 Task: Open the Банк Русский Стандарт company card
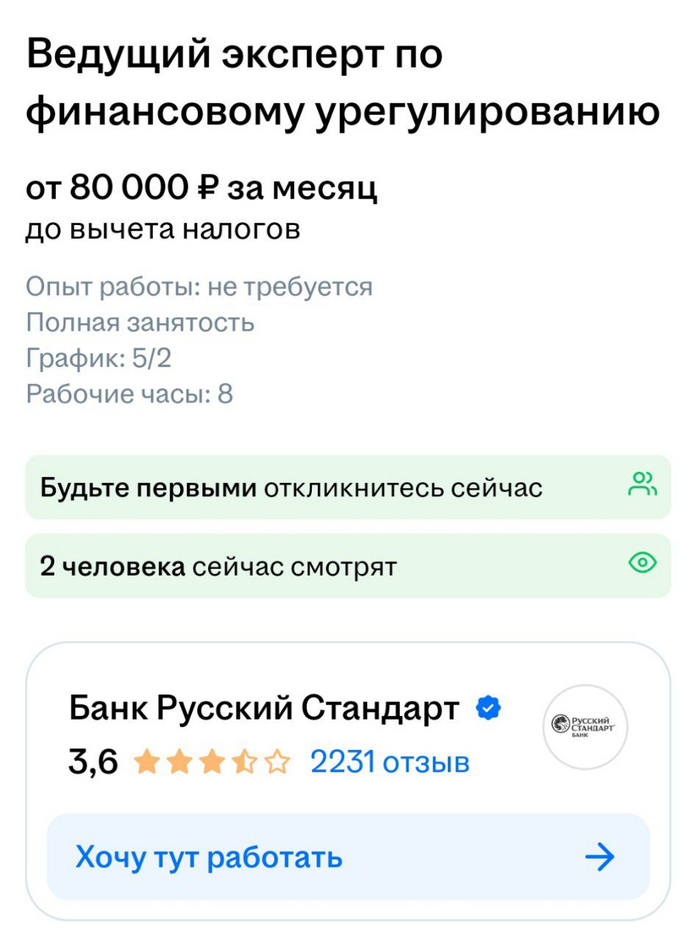(x=264, y=710)
